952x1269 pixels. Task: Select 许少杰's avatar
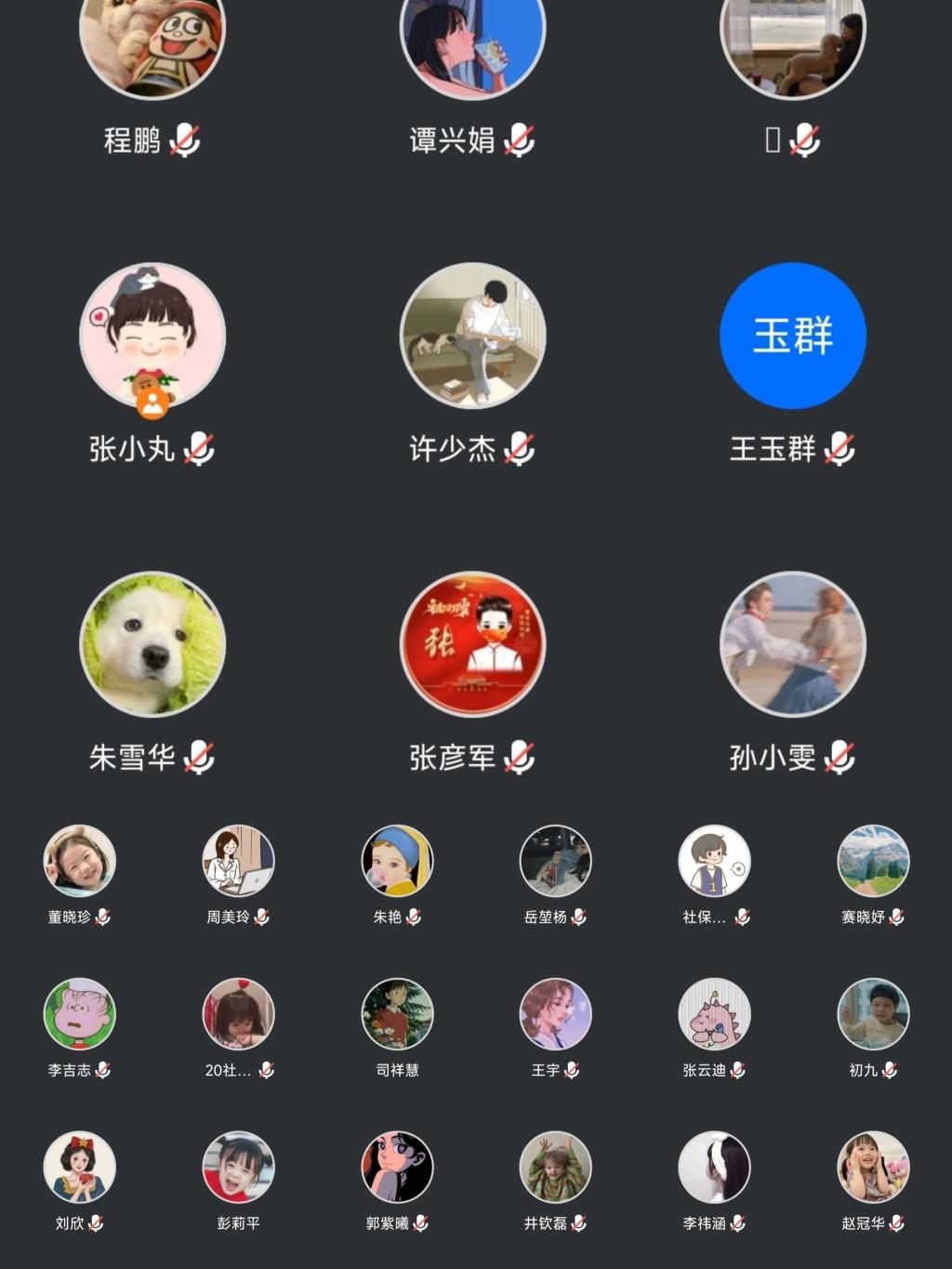click(472, 337)
